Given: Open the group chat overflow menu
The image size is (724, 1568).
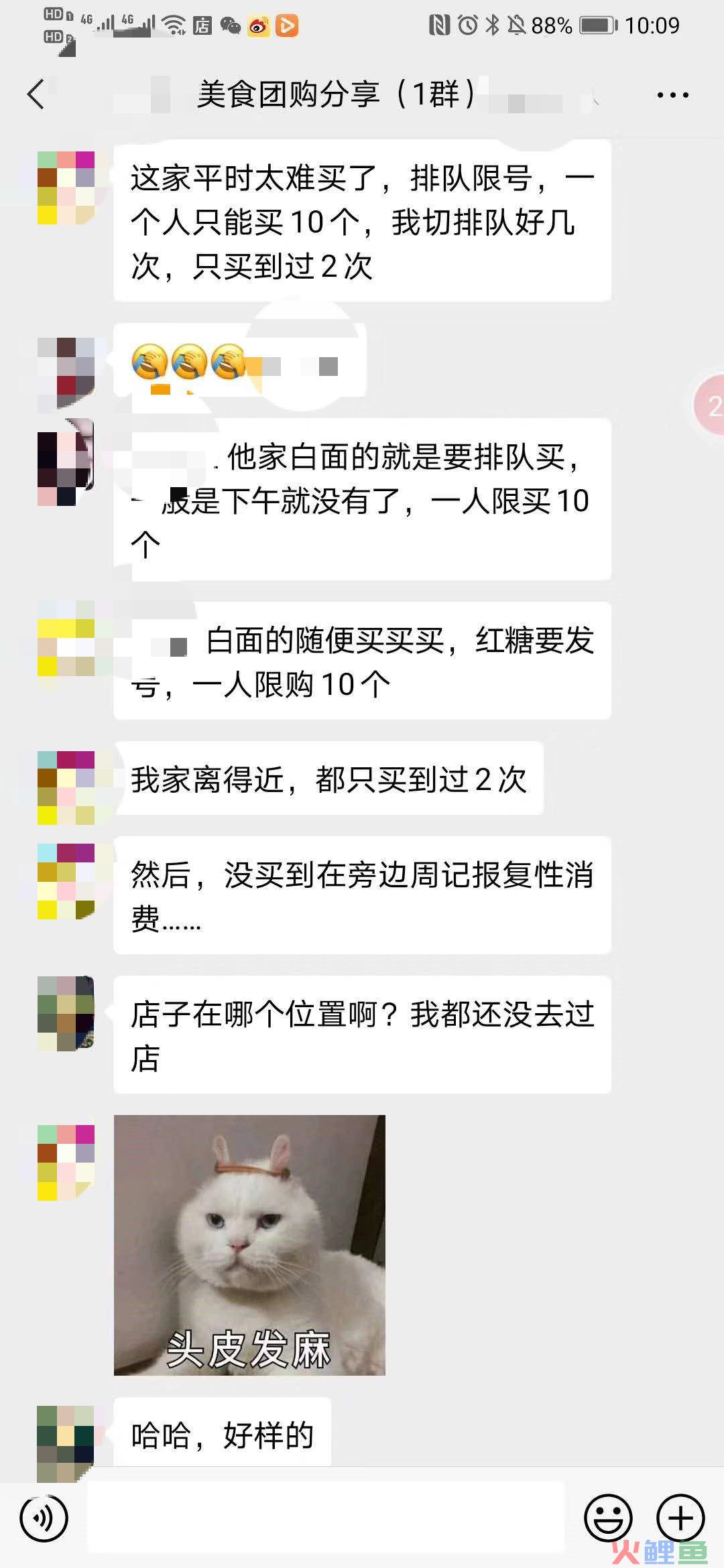Looking at the screenshot, I should click(x=672, y=95).
